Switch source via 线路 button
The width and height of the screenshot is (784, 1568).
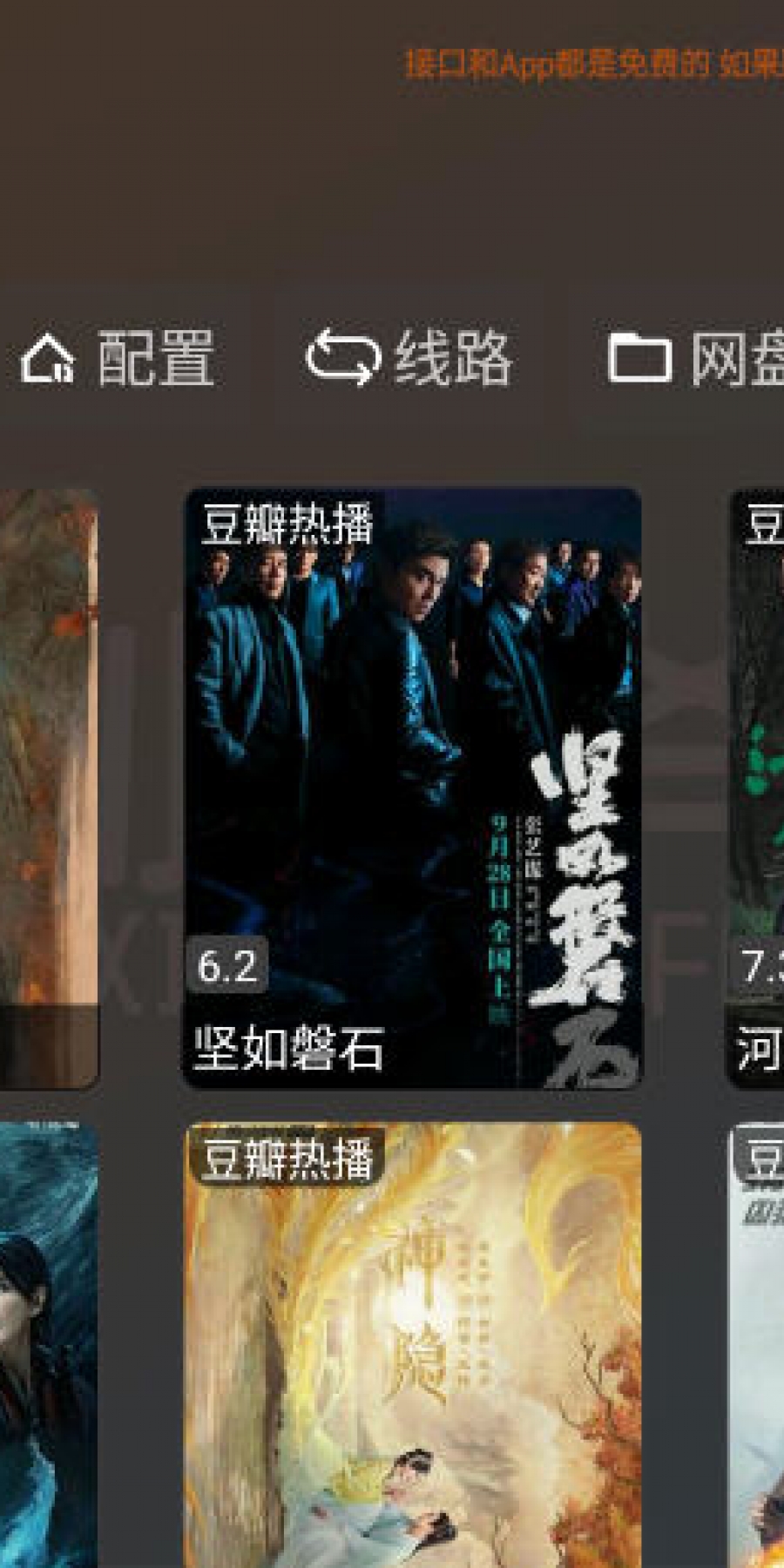pyautogui.click(x=409, y=358)
